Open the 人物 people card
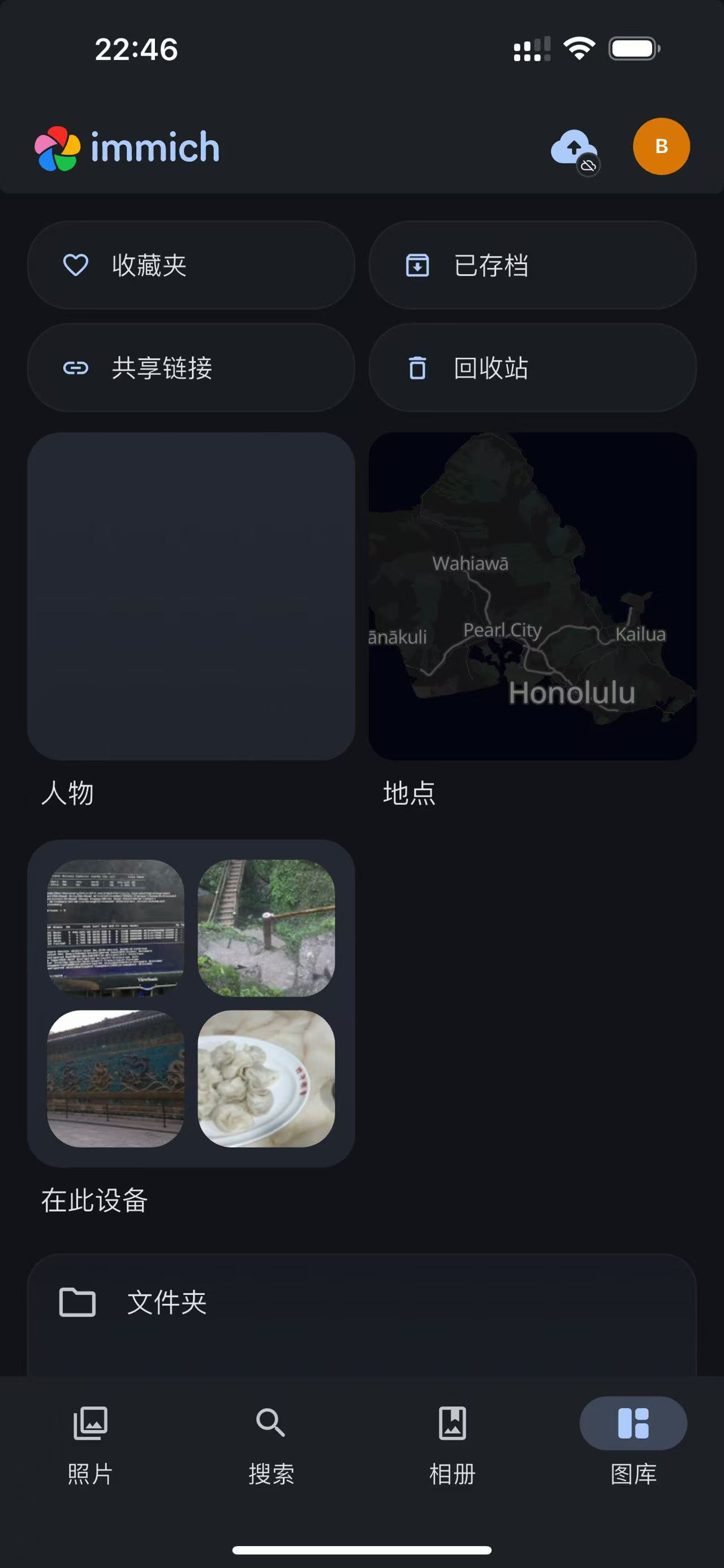 point(191,596)
